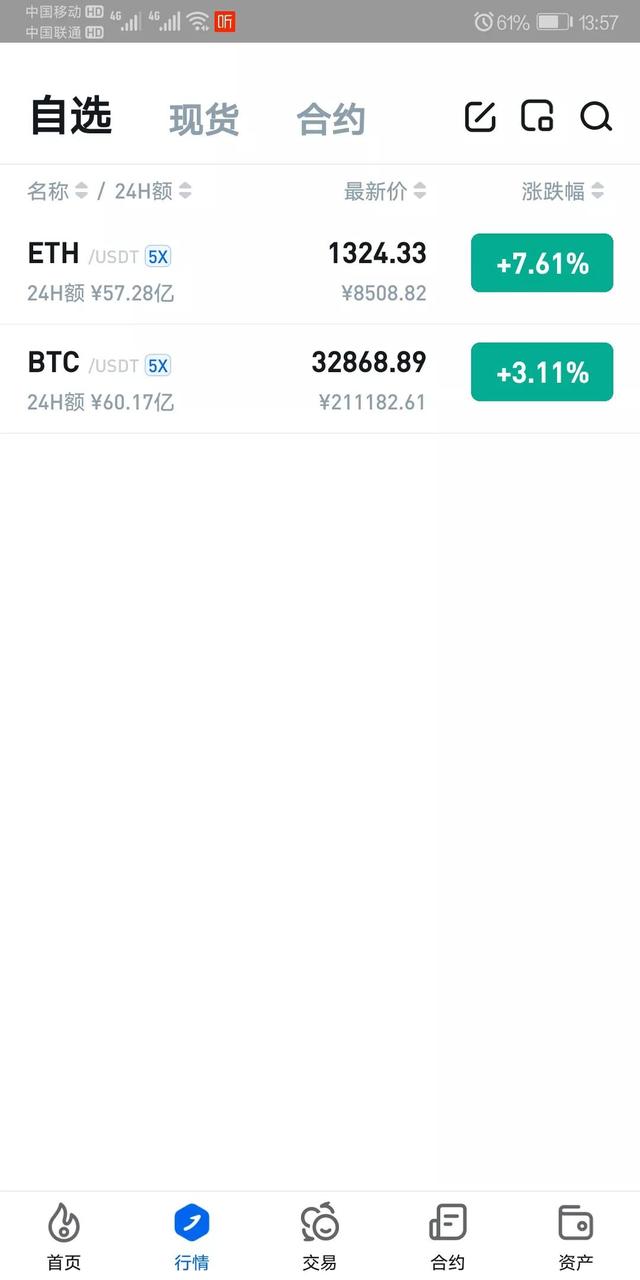Open the search magnifier
Image resolution: width=640 pixels, height=1280 pixels.
pyautogui.click(x=596, y=117)
